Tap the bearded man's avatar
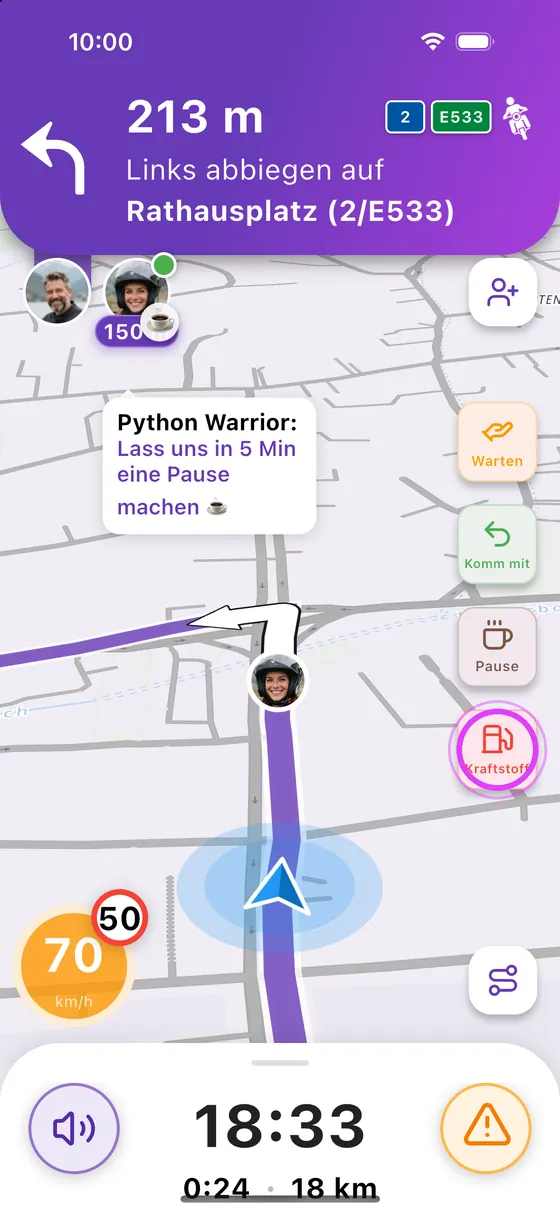560x1214 pixels. point(57,291)
